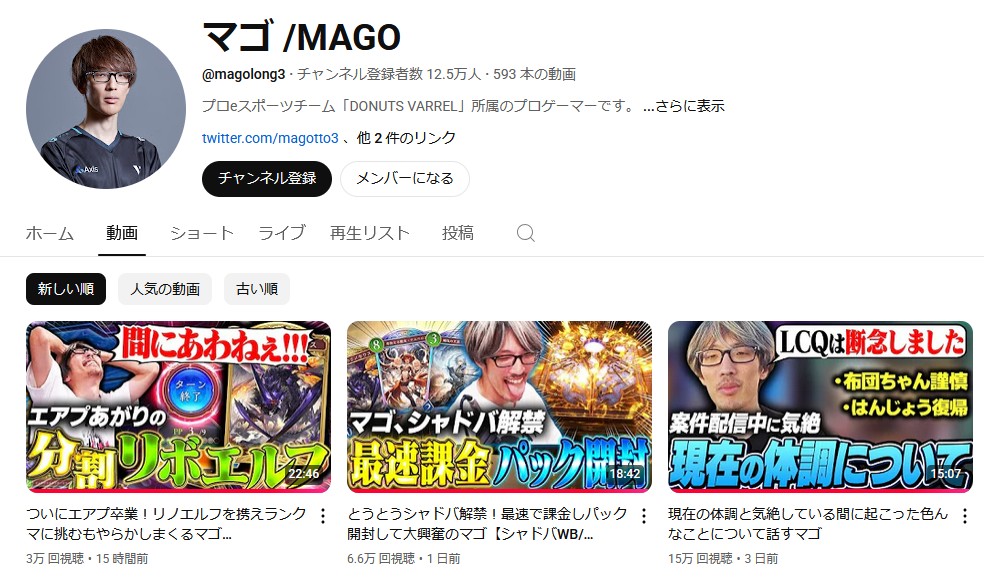Open the menu for the リノエルフ ランクマ video
The width and height of the screenshot is (984, 588).
(x=322, y=516)
